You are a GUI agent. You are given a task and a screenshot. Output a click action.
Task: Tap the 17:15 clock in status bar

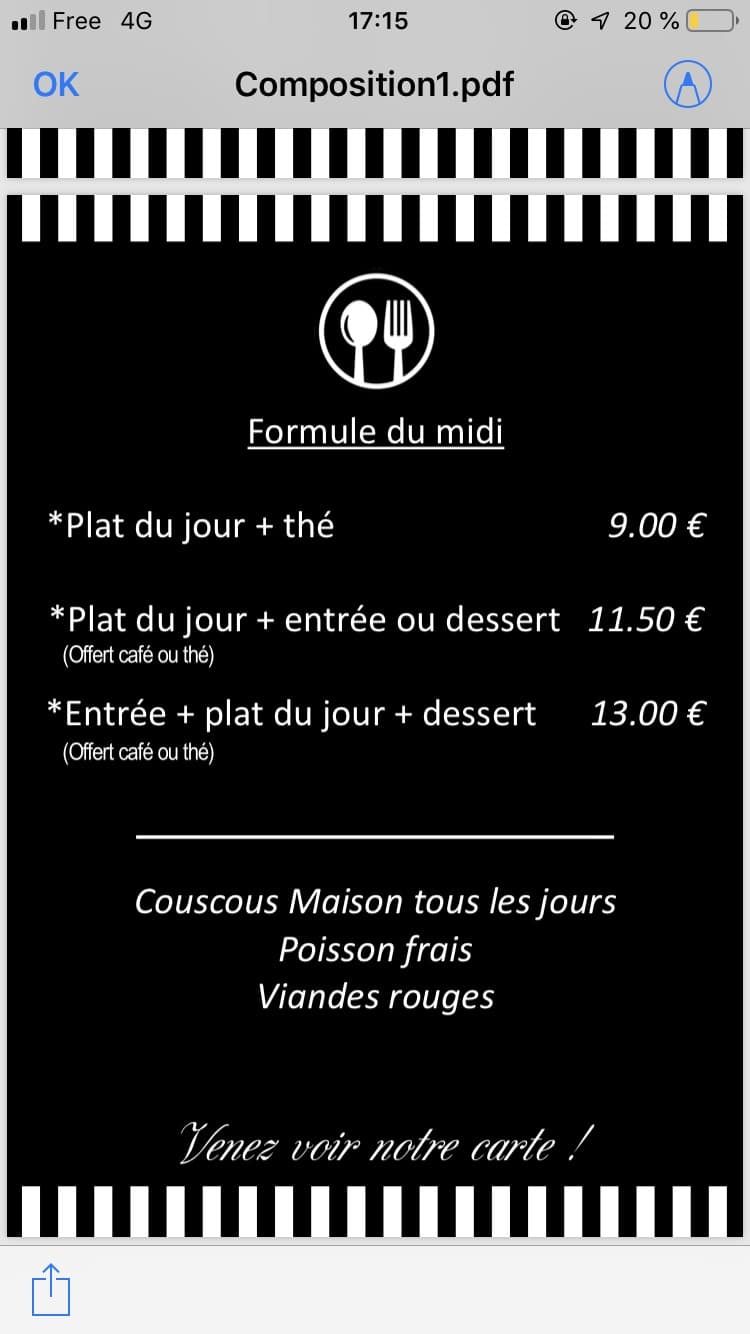(380, 20)
